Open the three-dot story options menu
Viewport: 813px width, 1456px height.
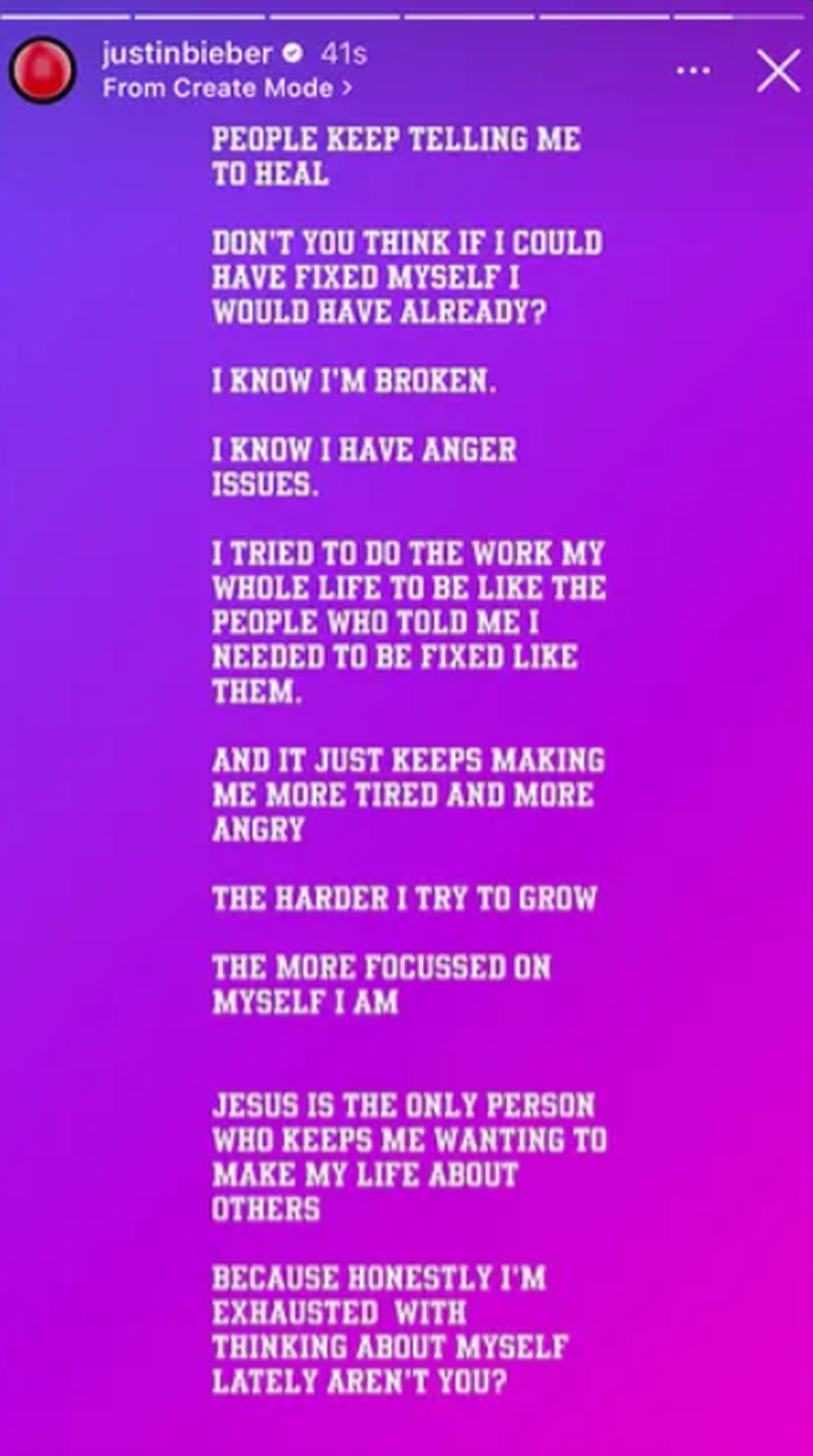click(x=693, y=71)
